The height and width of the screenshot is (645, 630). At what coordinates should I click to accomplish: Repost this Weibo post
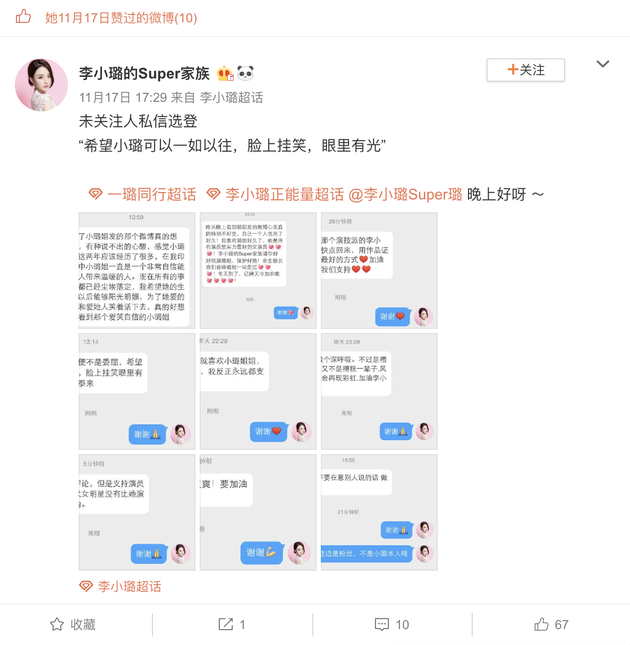pyautogui.click(x=232, y=624)
